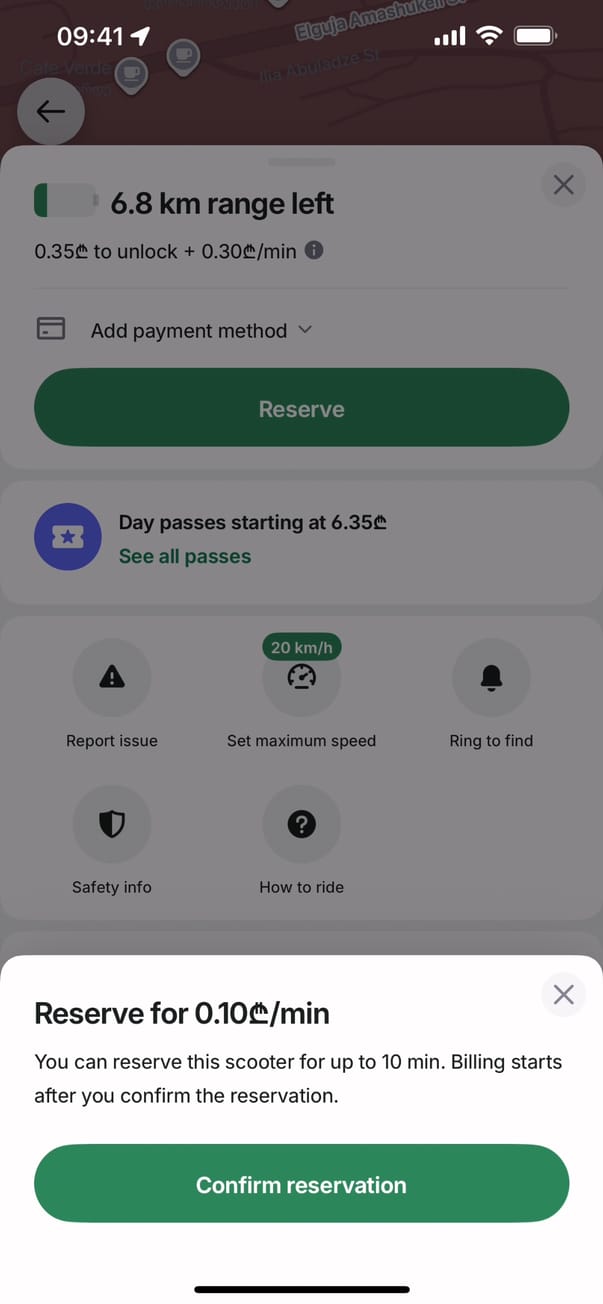Close the reservation price dialog

point(563,994)
